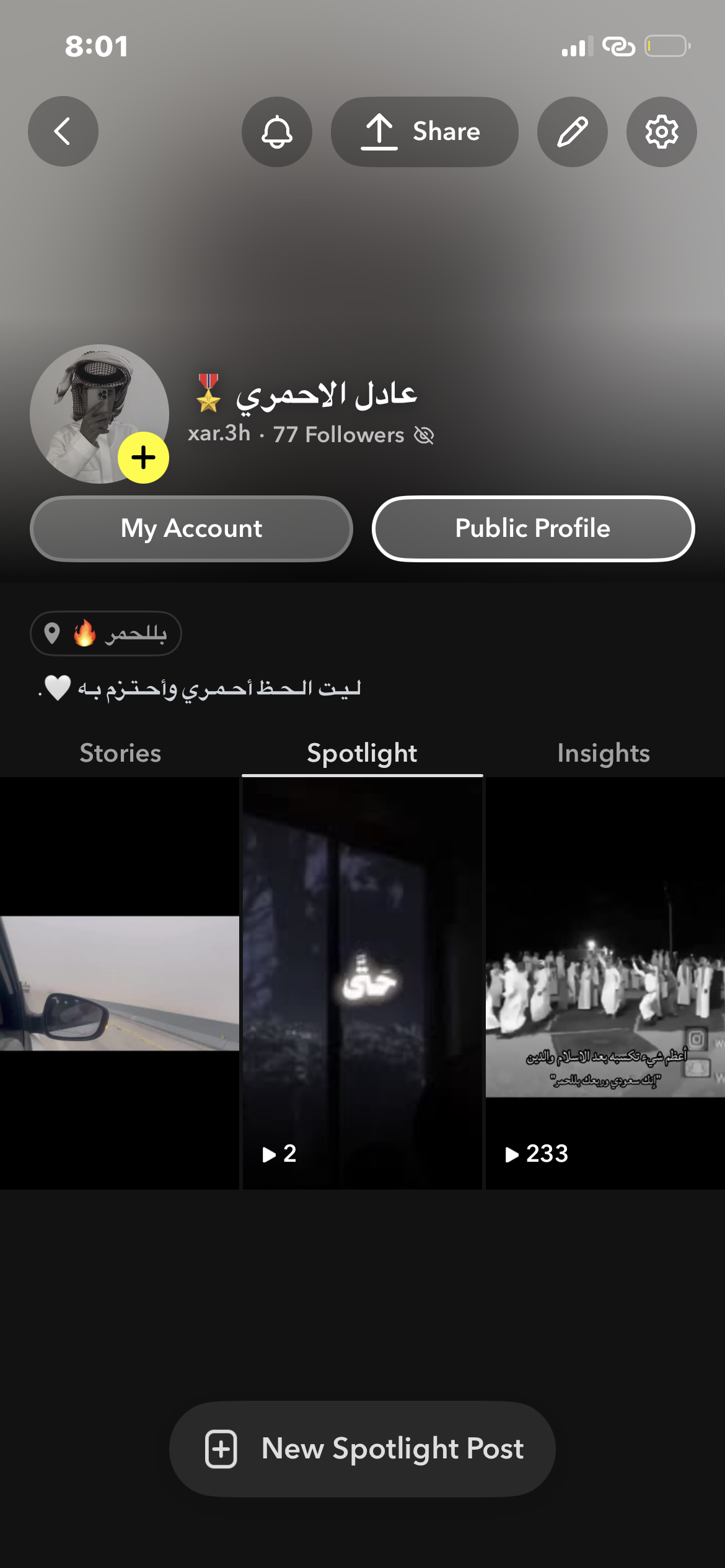Edit profile with the pencil icon

tap(572, 131)
